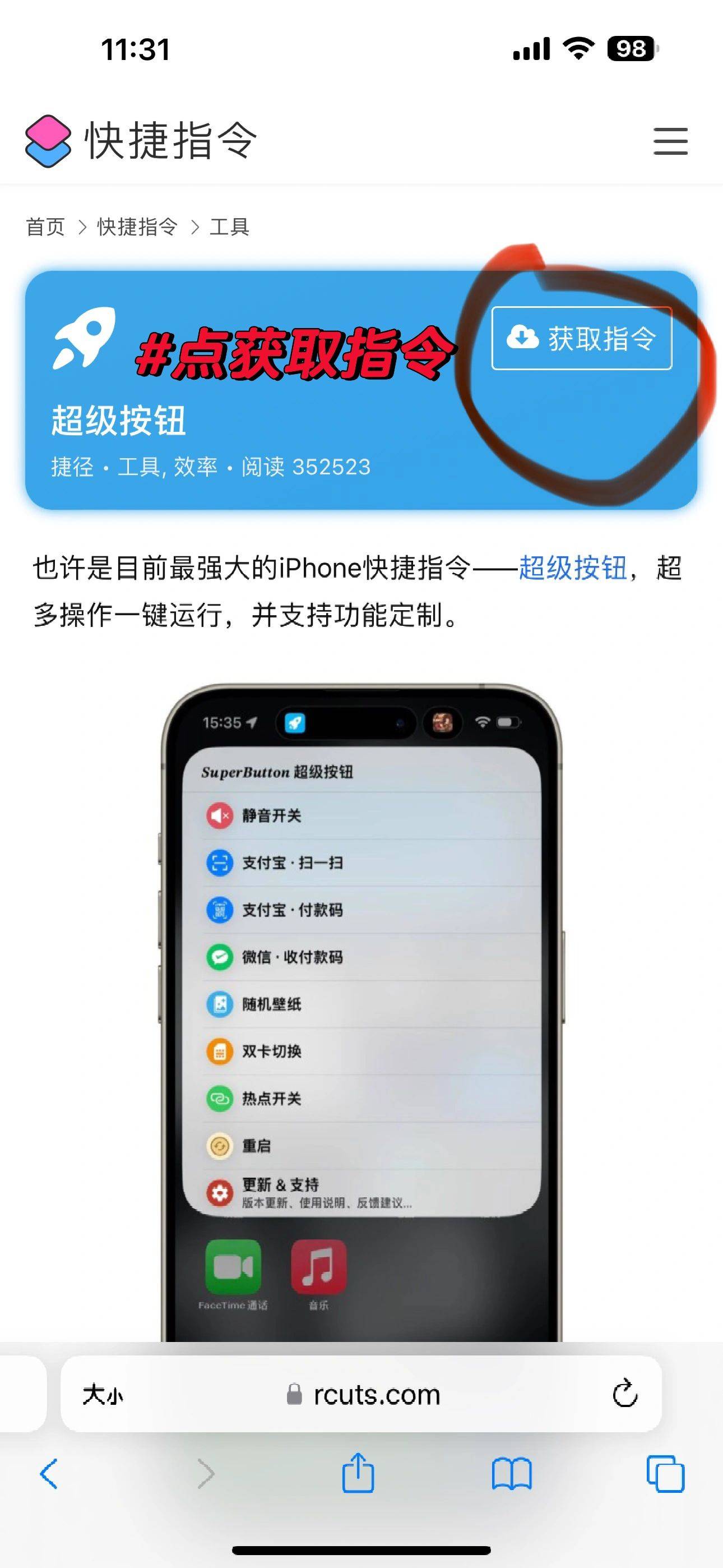Image resolution: width=723 pixels, height=1568 pixels.
Task: Open the hamburger menu
Action: pyautogui.click(x=670, y=141)
